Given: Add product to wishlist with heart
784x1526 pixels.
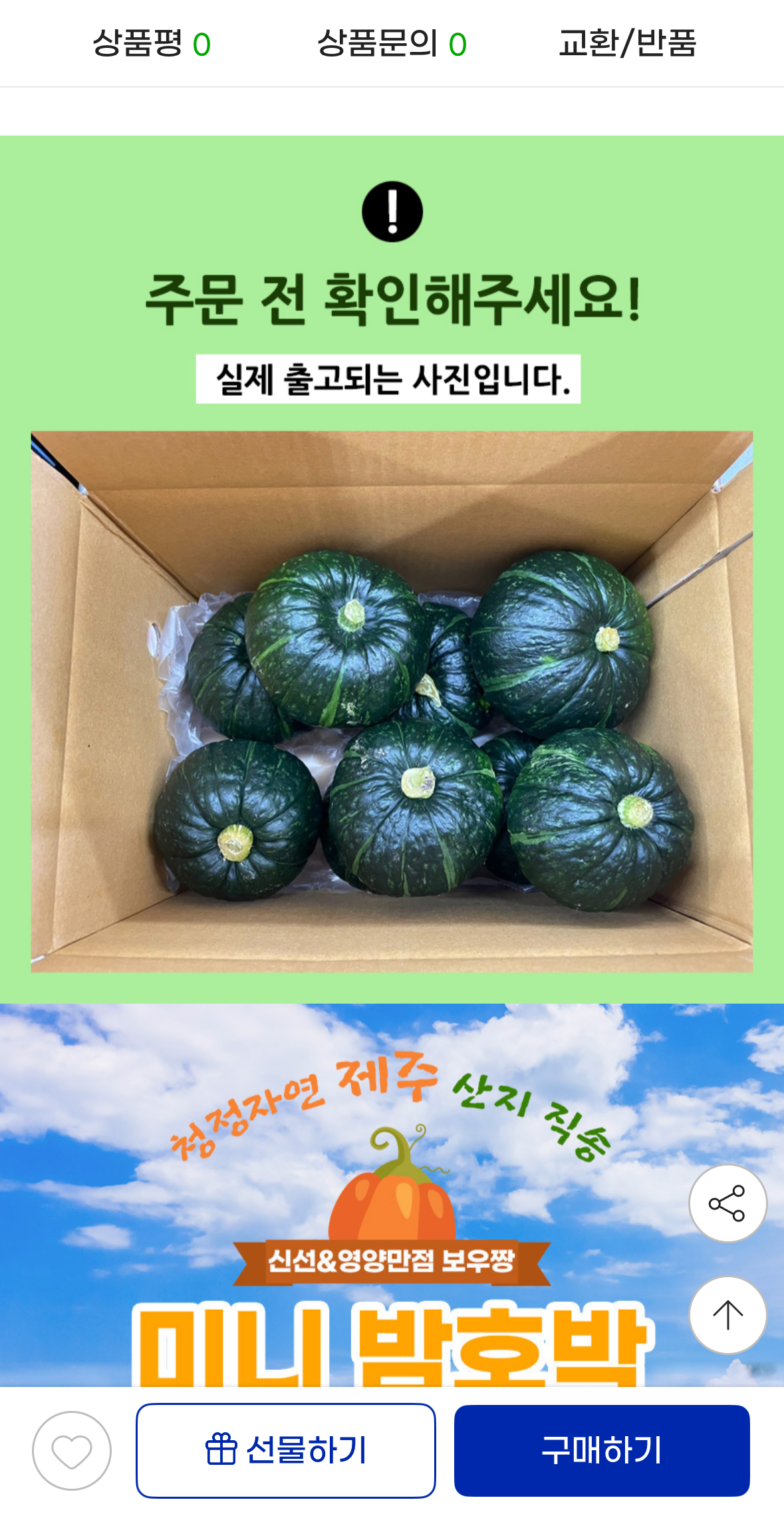Looking at the screenshot, I should point(72,1451).
